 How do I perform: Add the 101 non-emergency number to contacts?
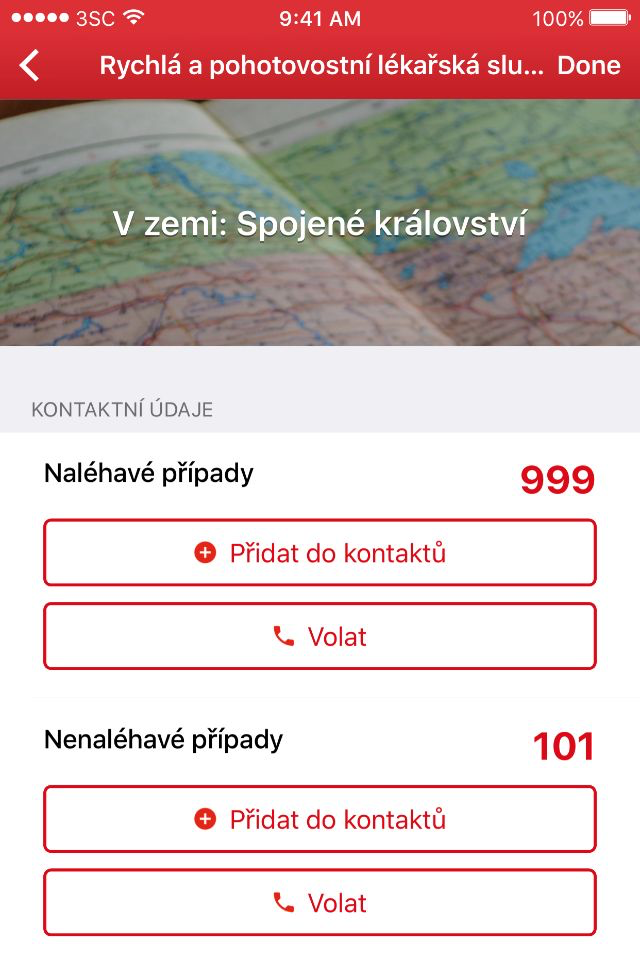pos(320,820)
